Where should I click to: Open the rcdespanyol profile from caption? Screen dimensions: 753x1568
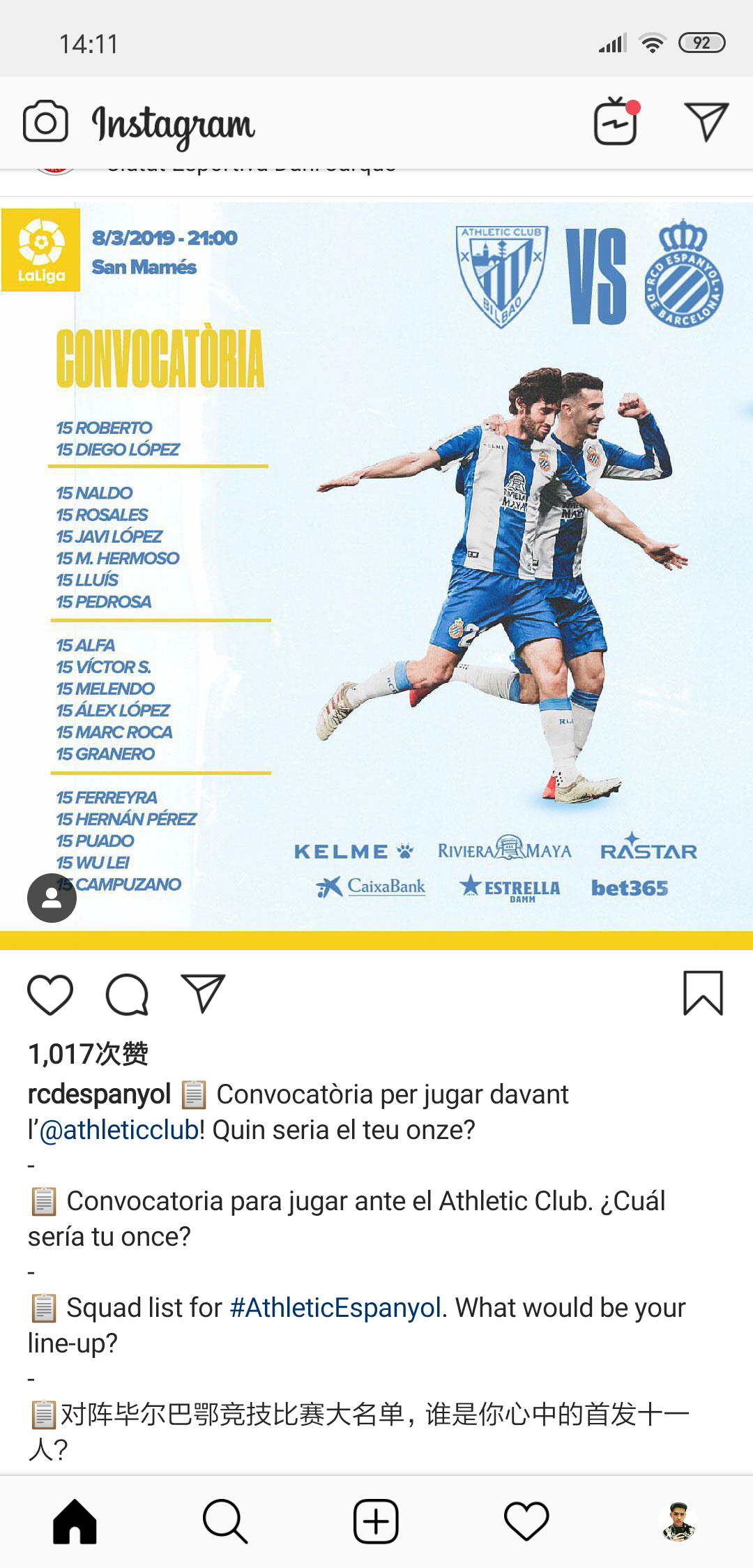coord(99,1094)
